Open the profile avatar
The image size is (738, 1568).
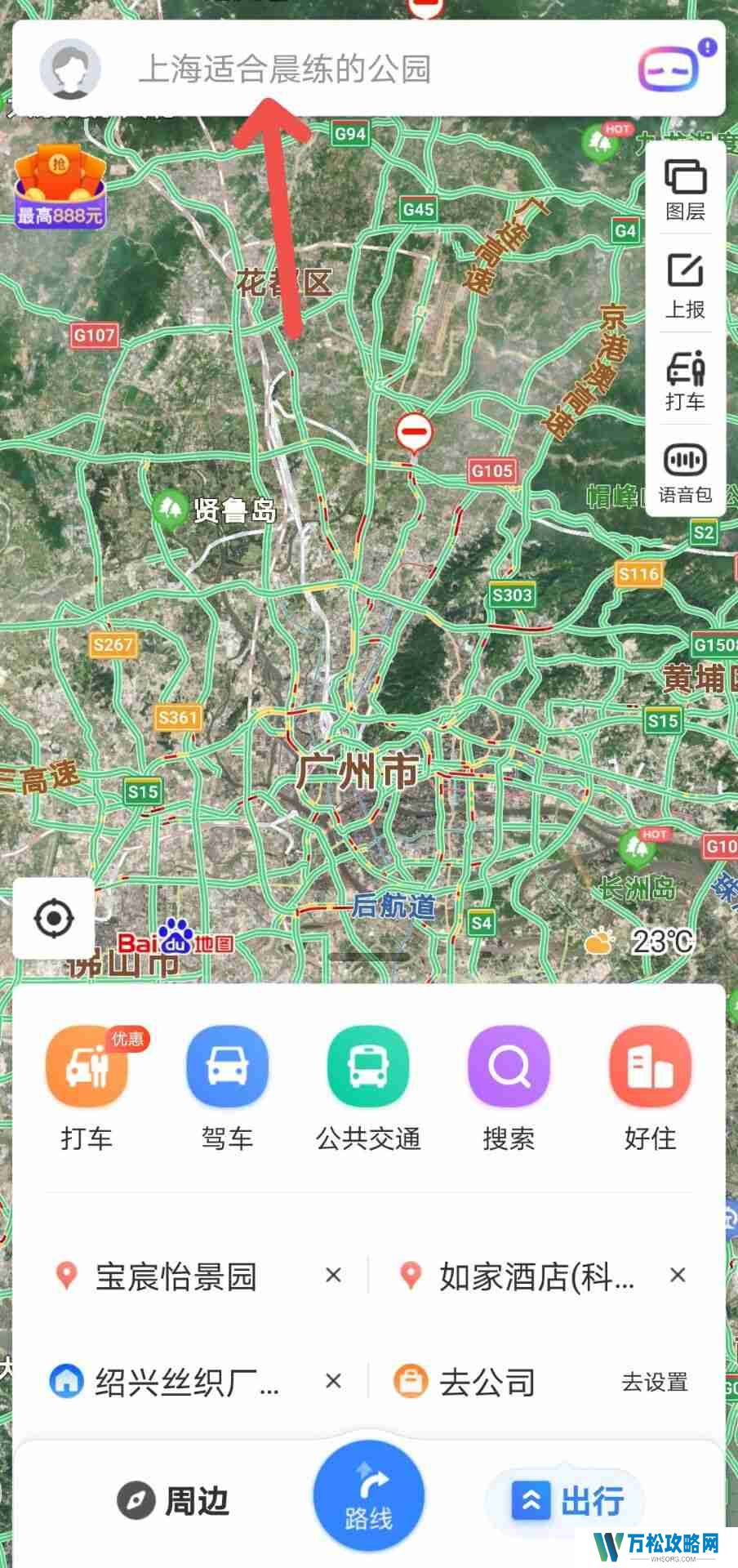(x=70, y=69)
